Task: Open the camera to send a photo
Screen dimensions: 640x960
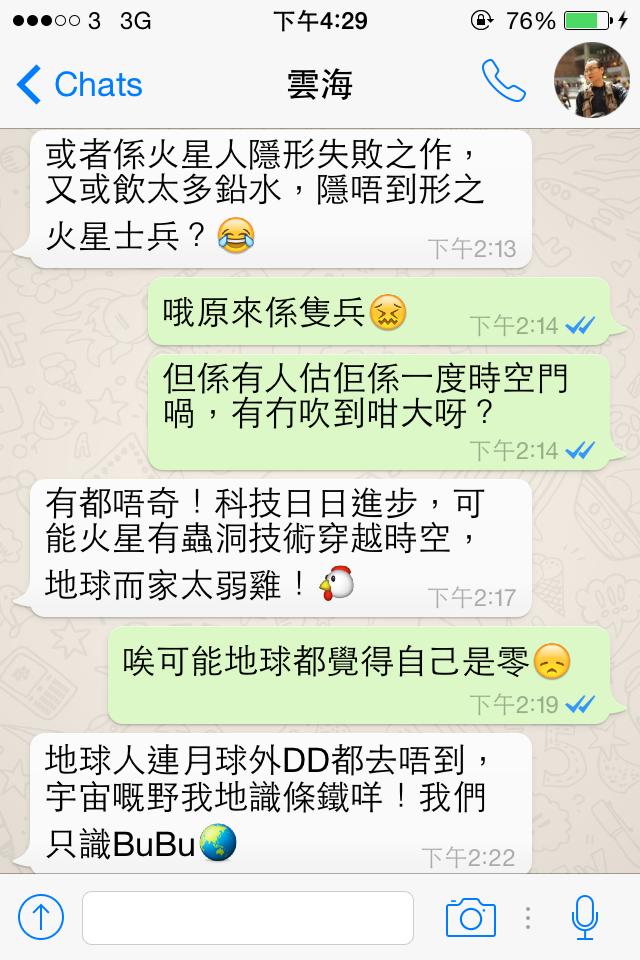Action: [x=471, y=917]
